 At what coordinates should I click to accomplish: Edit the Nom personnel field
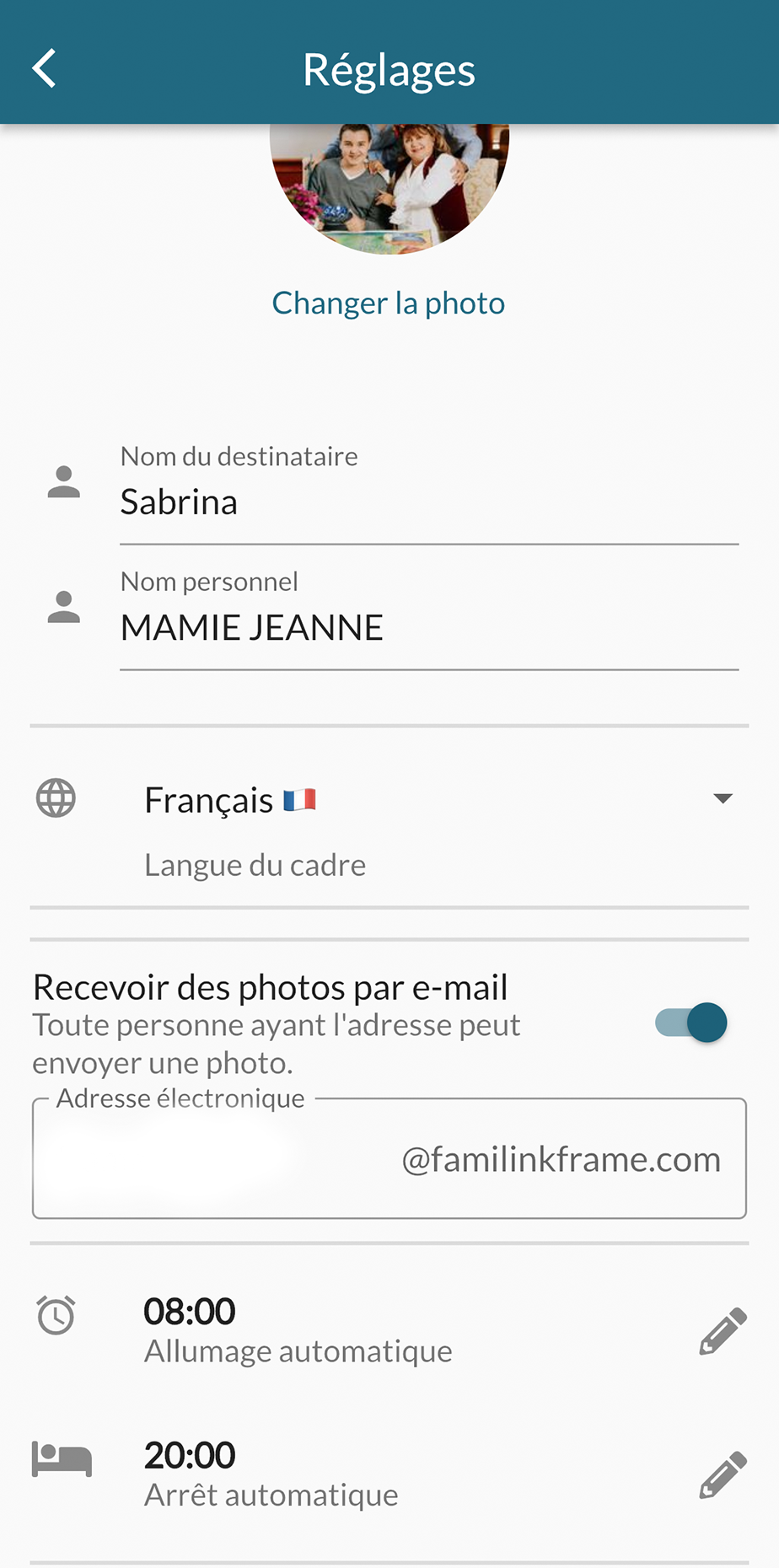coord(428,628)
